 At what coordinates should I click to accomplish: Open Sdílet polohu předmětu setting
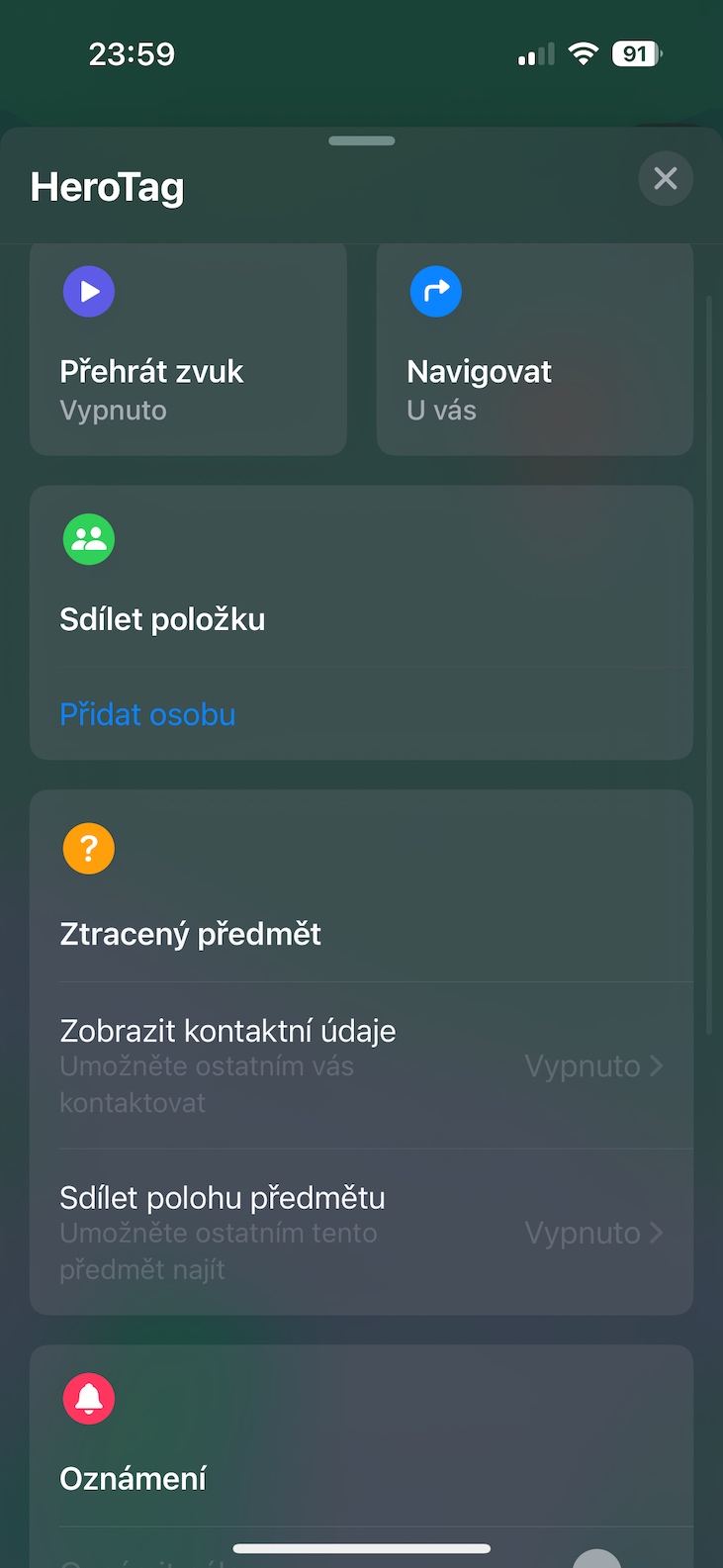click(361, 1233)
